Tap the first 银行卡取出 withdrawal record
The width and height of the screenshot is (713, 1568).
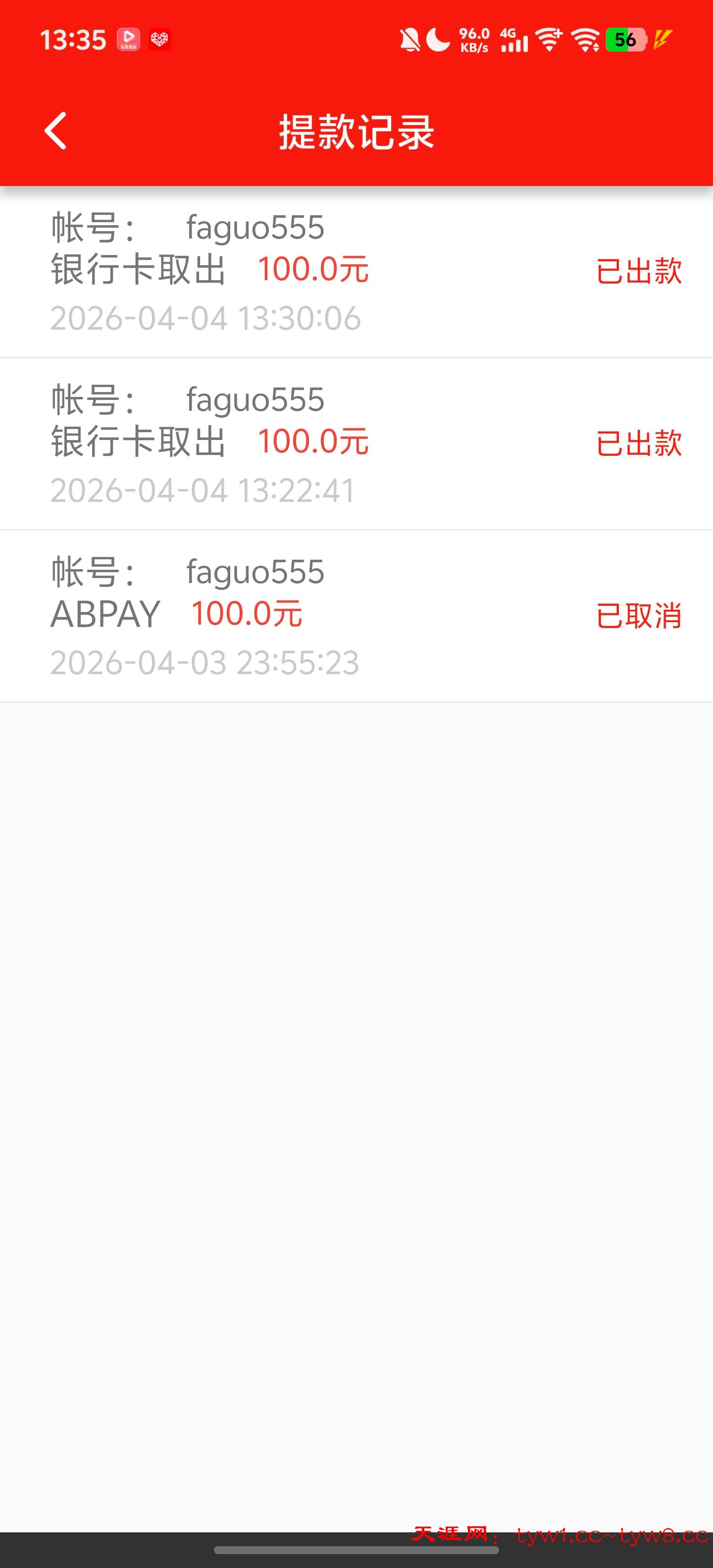pos(274,272)
